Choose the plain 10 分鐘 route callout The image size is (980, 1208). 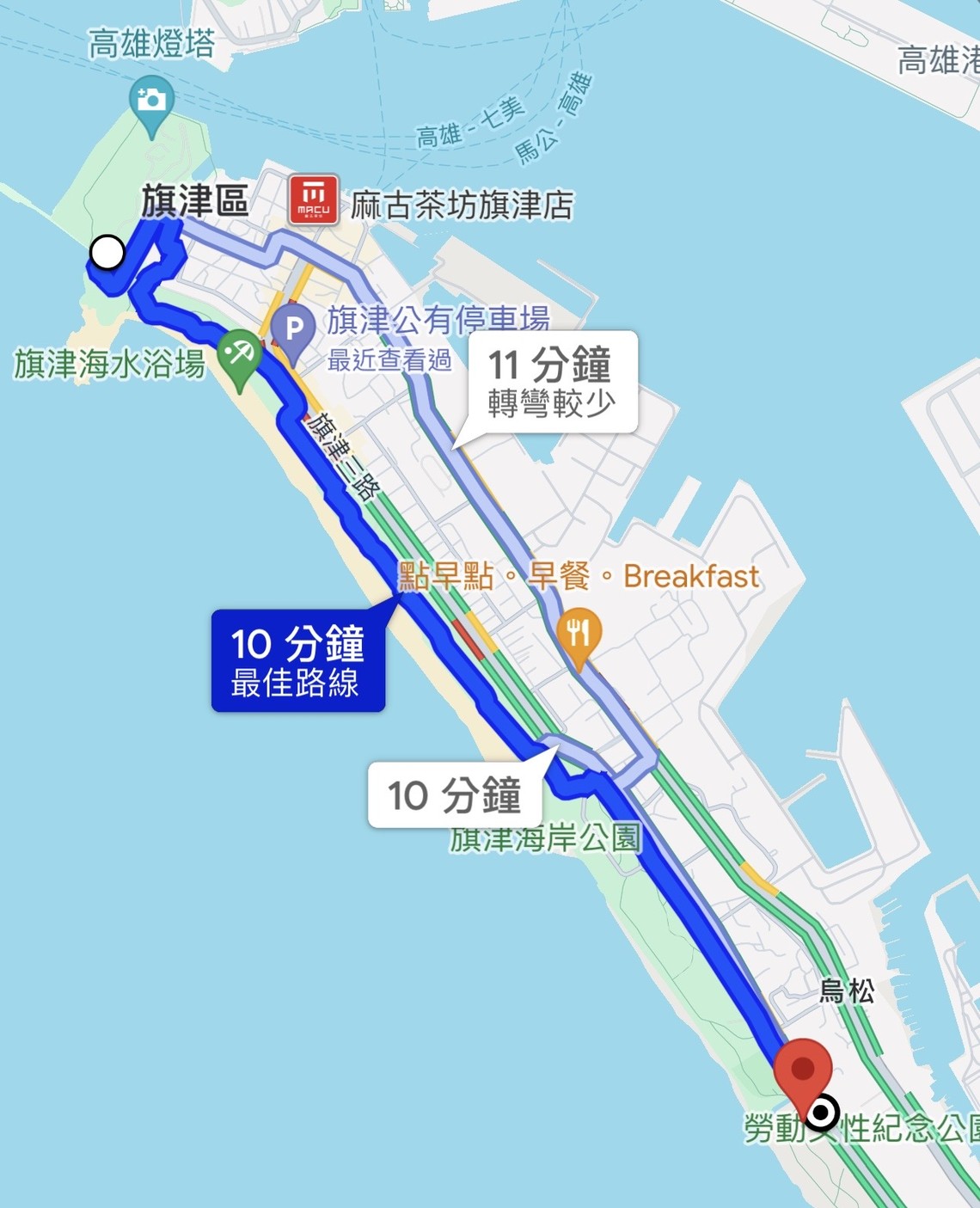[454, 794]
